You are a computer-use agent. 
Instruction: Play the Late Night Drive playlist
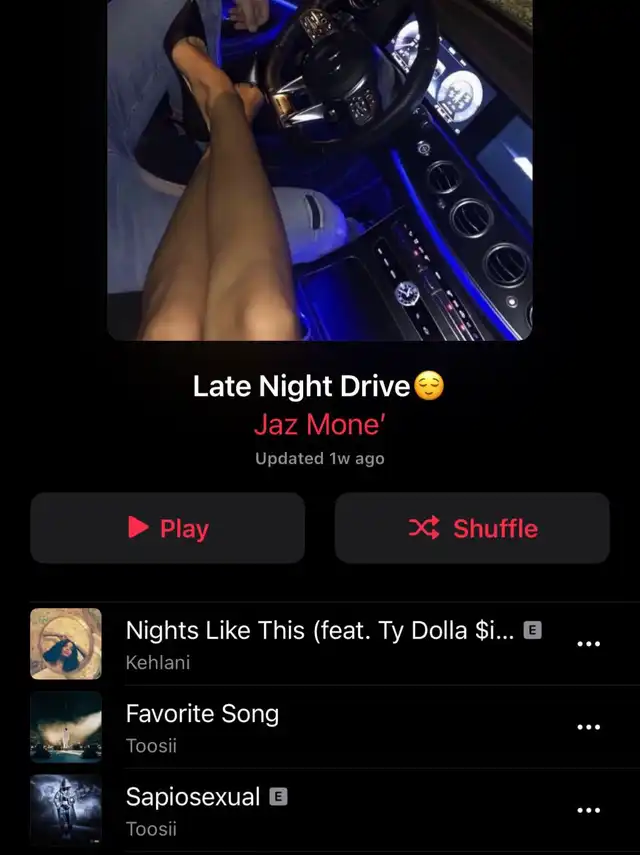point(167,528)
